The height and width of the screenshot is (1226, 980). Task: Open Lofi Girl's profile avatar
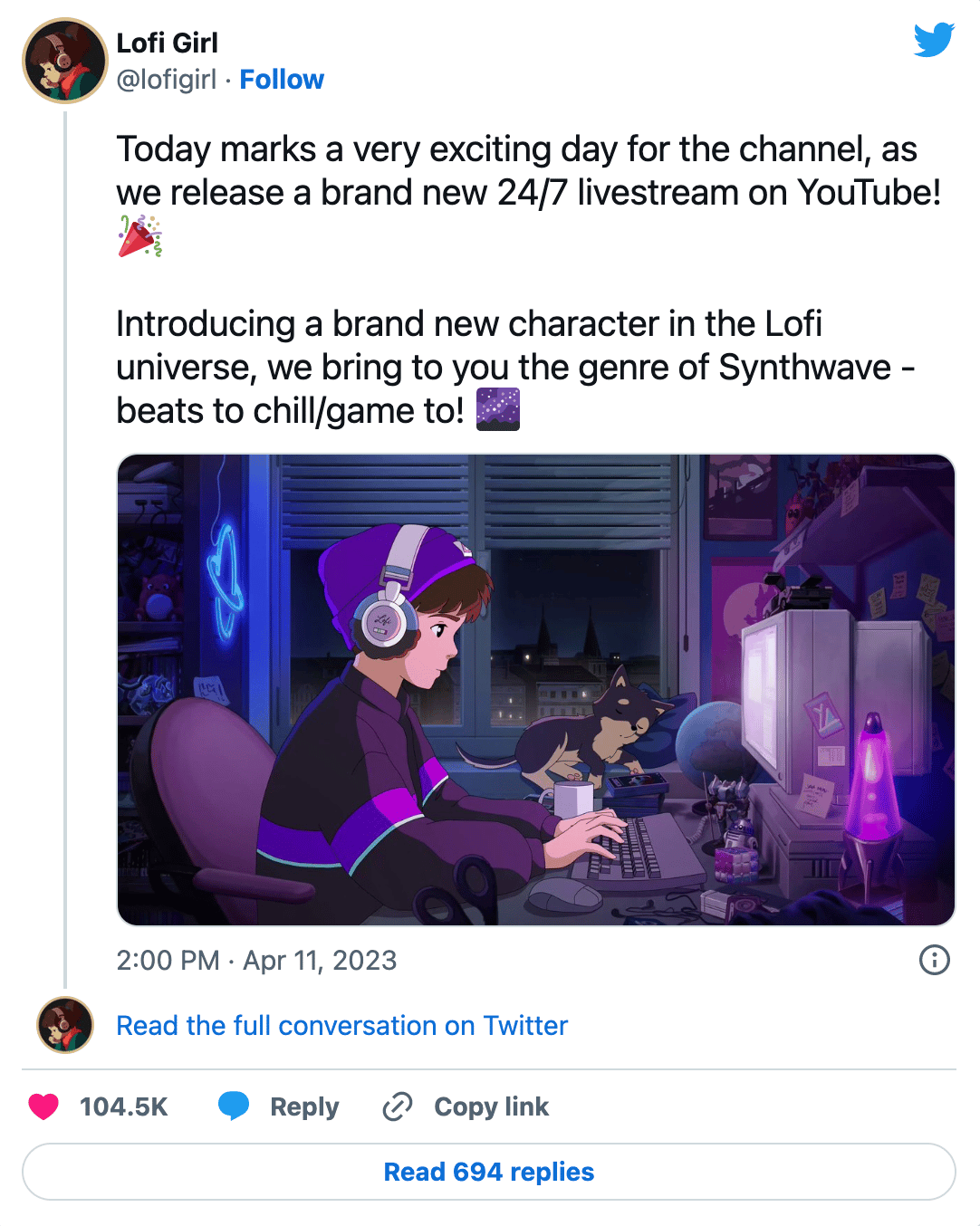(64, 61)
